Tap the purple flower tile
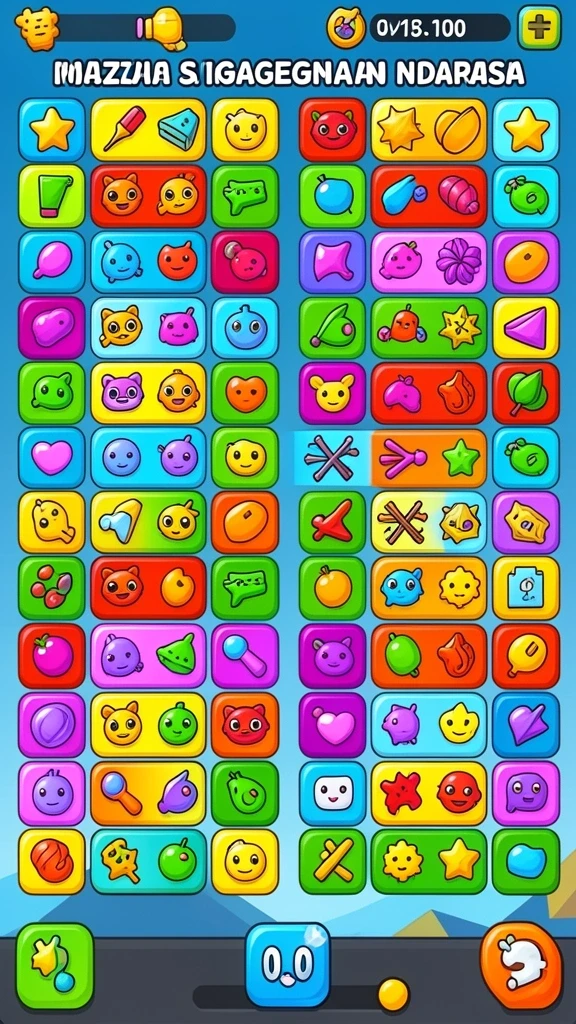This screenshot has height=1024, width=576. click(x=458, y=262)
